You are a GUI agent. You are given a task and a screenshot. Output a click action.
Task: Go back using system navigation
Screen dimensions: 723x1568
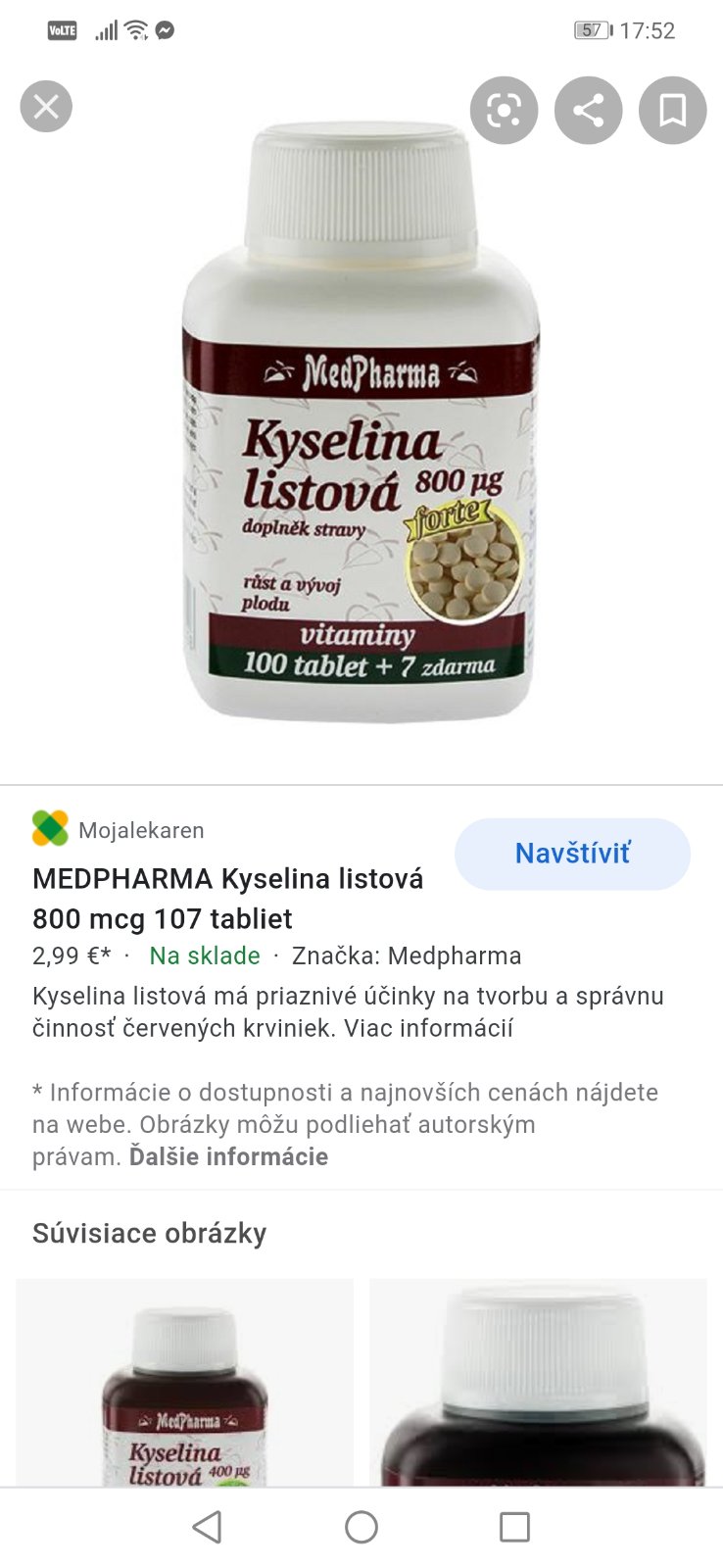click(207, 1527)
